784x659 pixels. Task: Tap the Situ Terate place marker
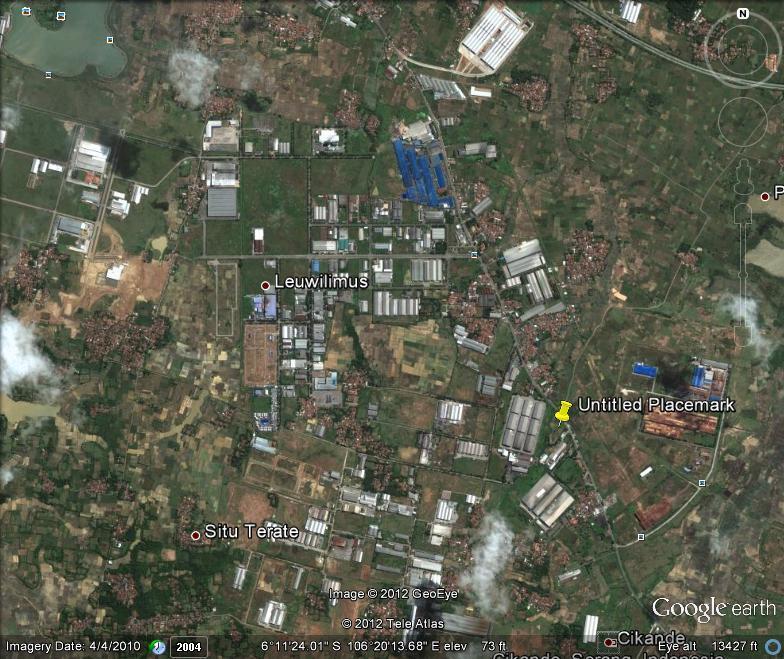pos(196,535)
